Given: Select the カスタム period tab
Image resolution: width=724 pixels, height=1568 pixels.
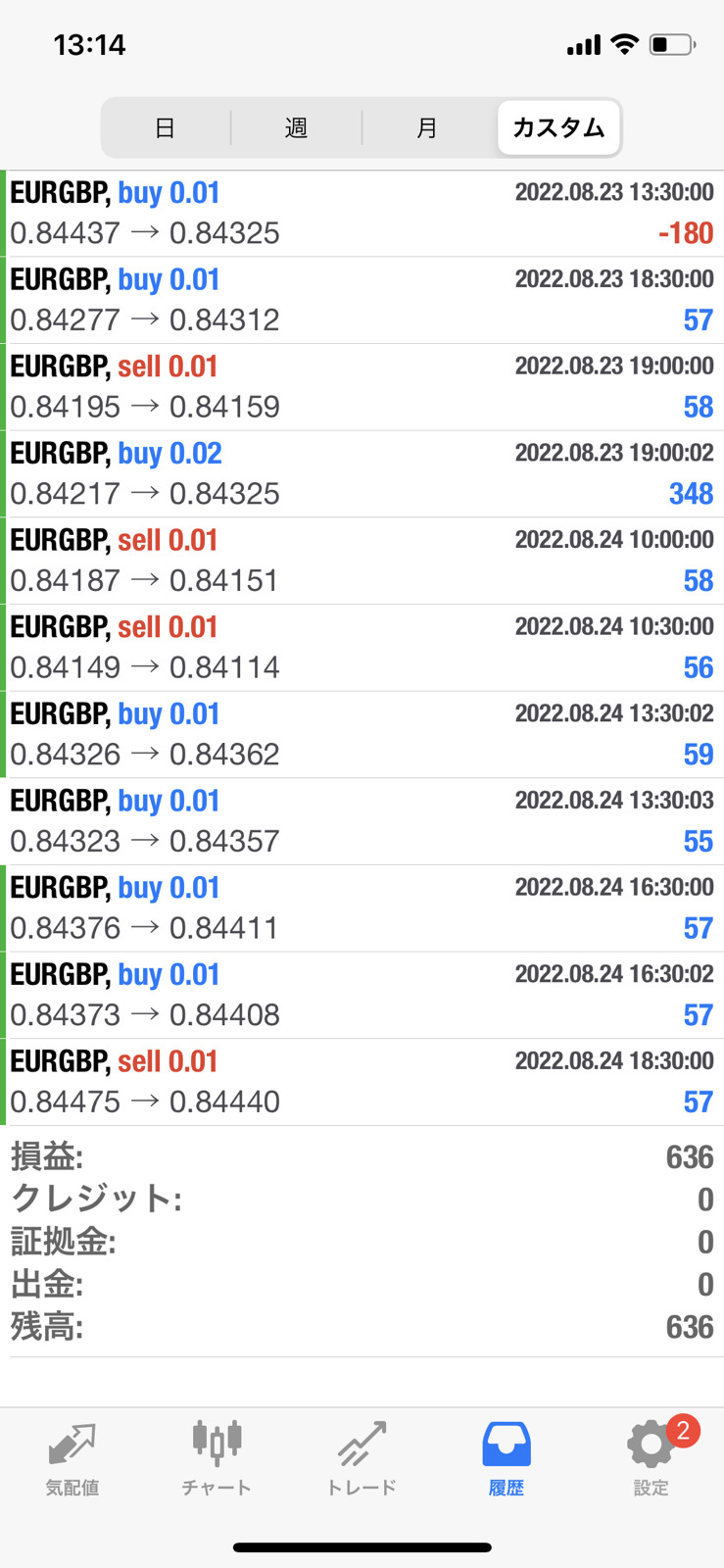Looking at the screenshot, I should coord(558,127).
